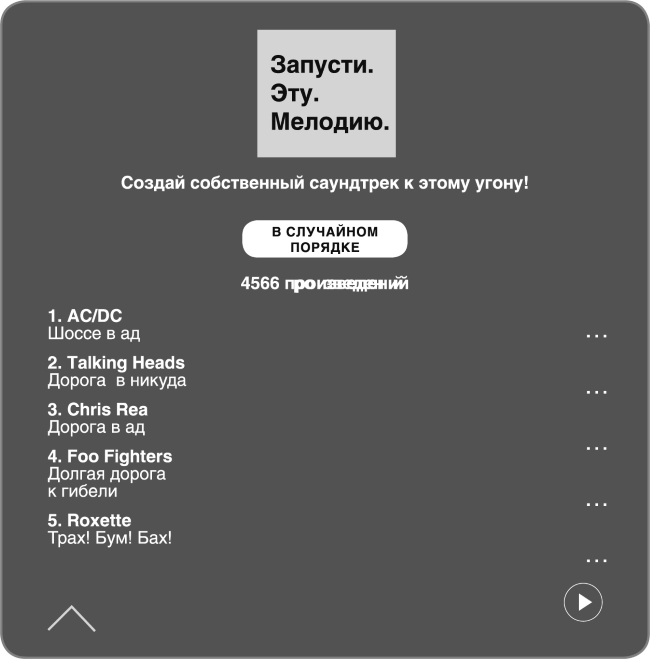650x659 pixels.
Task: Expand the panel with the up chevron
Action: click(x=72, y=618)
